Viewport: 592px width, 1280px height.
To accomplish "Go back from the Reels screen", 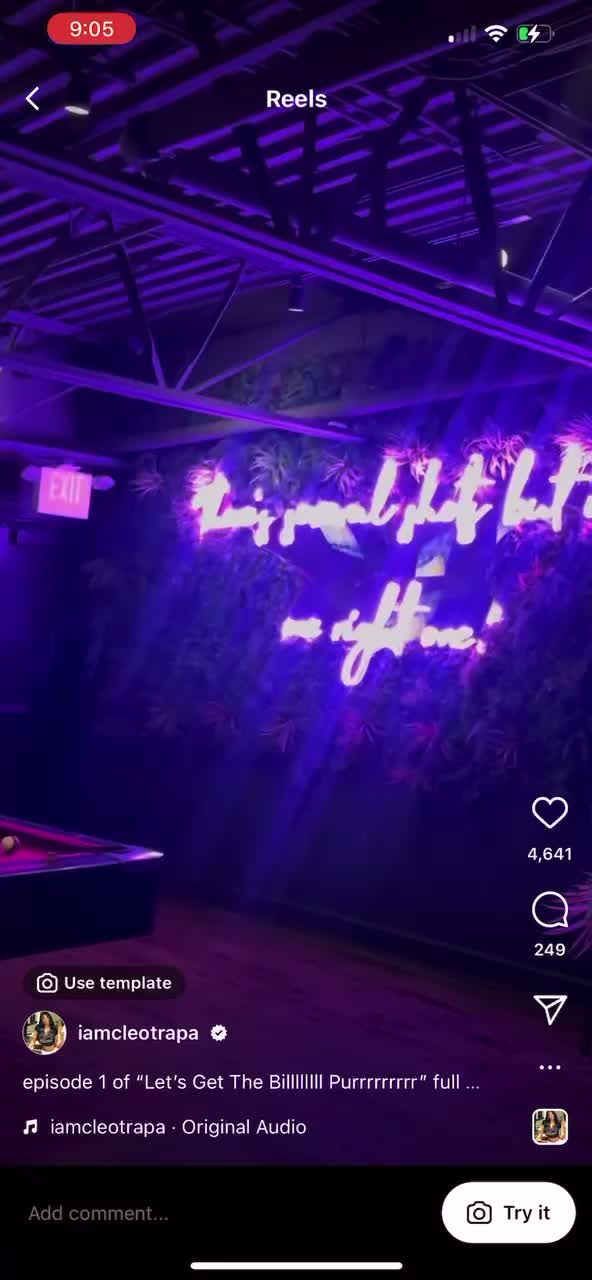I will coord(33,98).
